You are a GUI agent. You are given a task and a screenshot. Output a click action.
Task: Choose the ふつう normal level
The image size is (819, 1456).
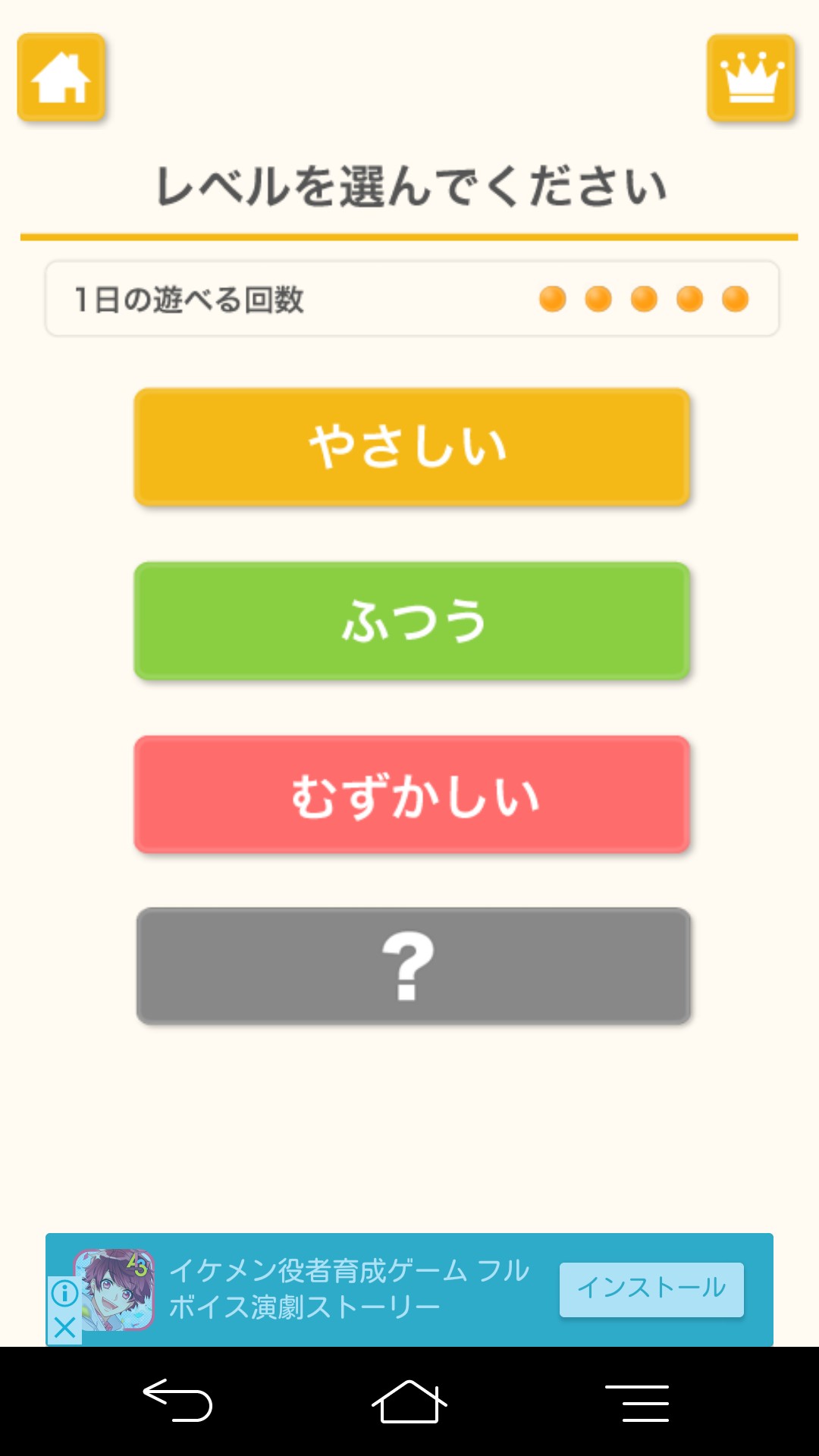pyautogui.click(x=412, y=620)
